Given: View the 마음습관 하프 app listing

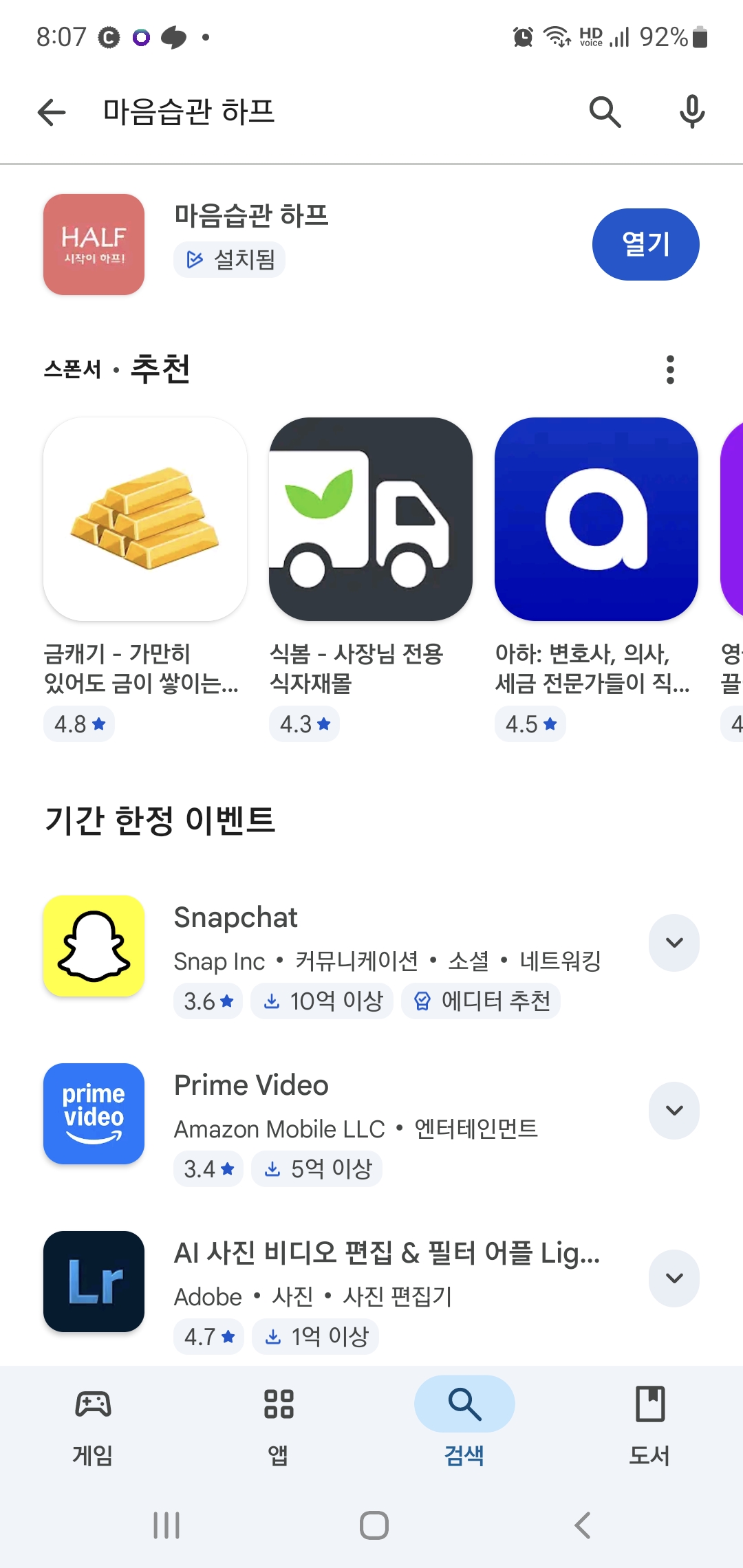Looking at the screenshot, I should tap(251, 216).
